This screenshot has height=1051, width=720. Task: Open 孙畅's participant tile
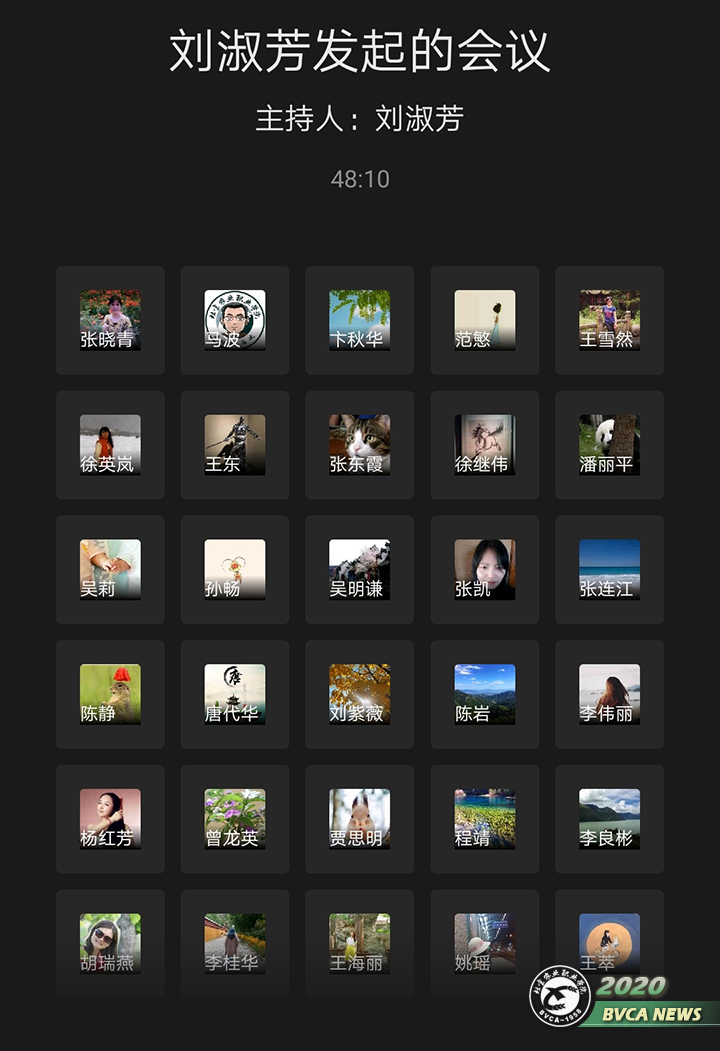pos(235,570)
